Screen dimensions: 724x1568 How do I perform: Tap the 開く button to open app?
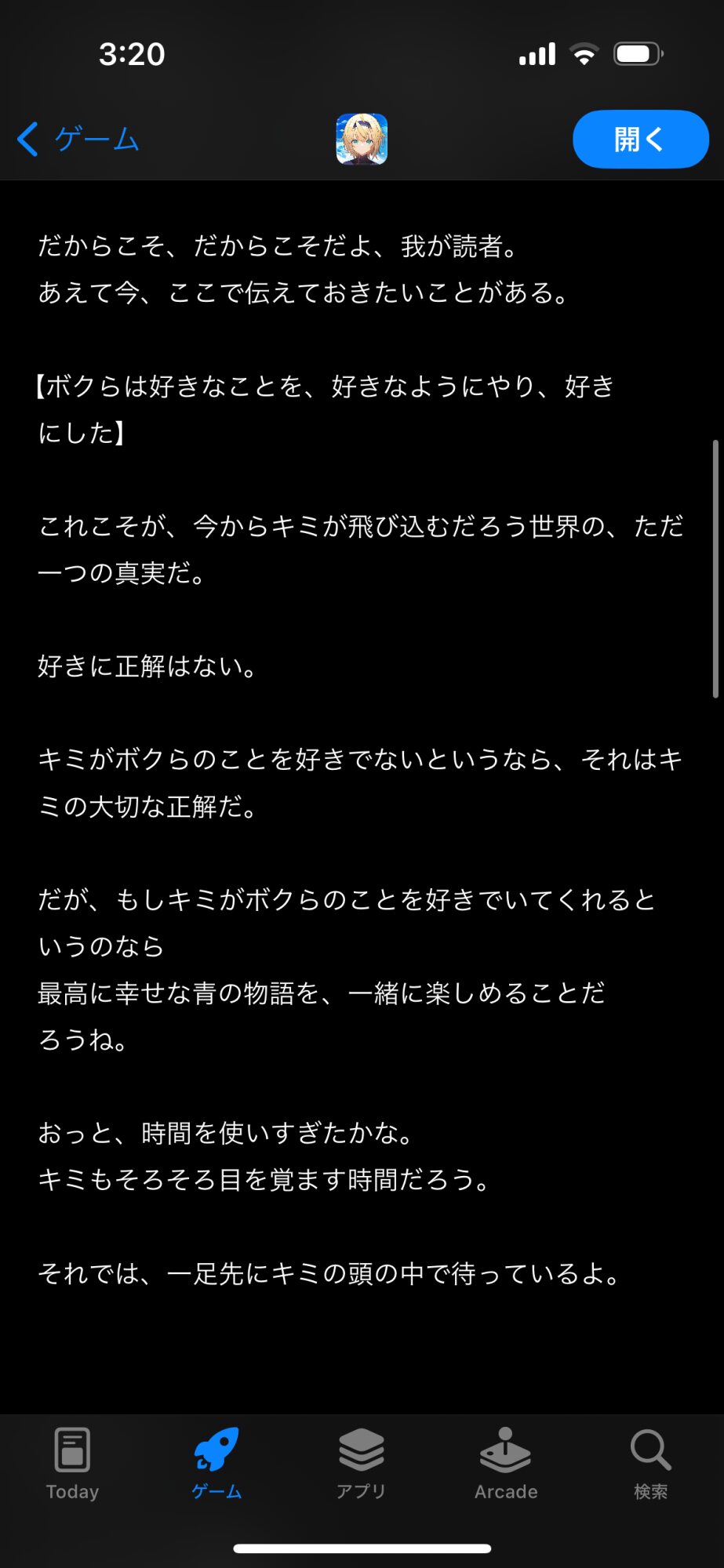[640, 140]
